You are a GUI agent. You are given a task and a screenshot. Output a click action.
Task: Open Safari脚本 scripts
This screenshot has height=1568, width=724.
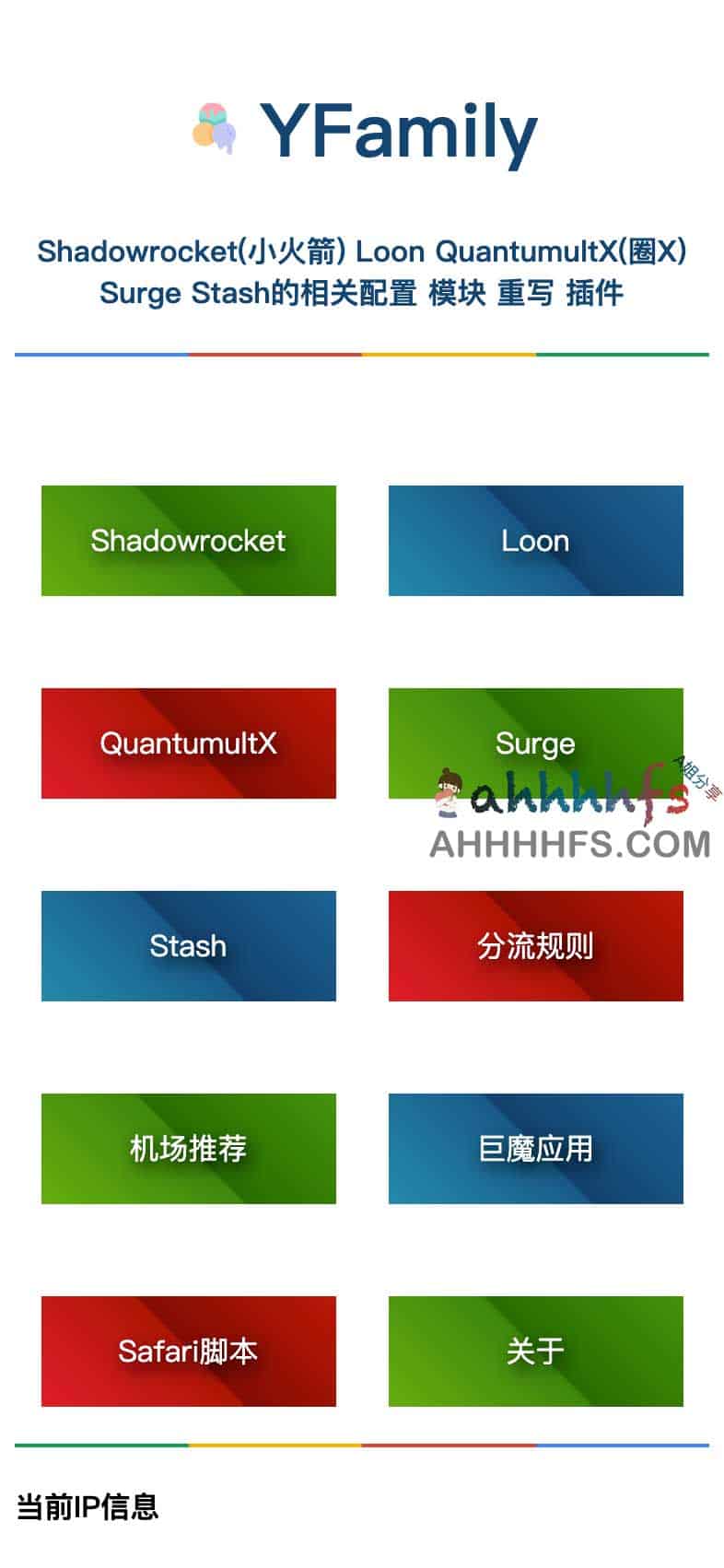[x=188, y=1351]
